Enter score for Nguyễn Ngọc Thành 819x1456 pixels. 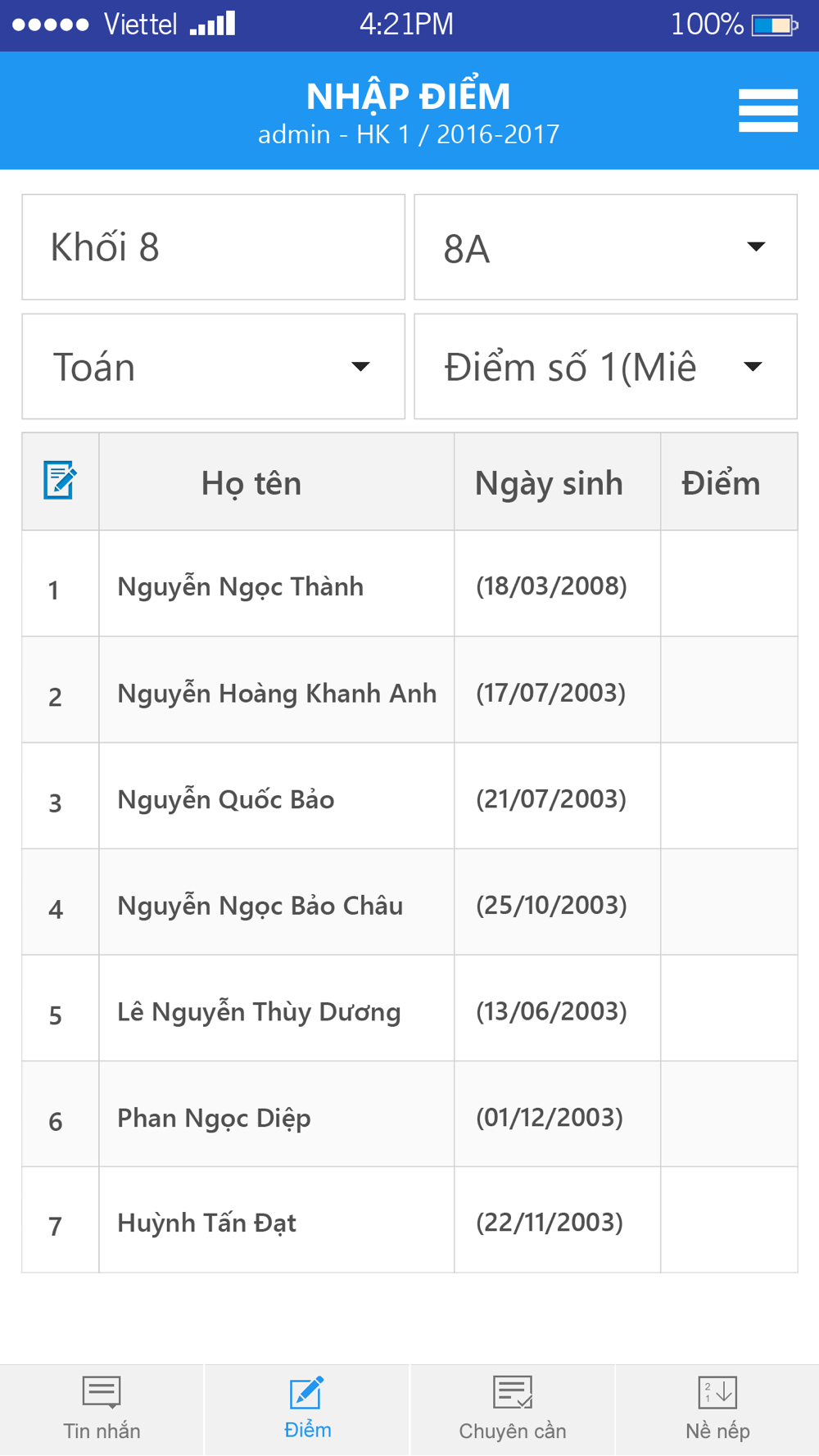(x=729, y=584)
